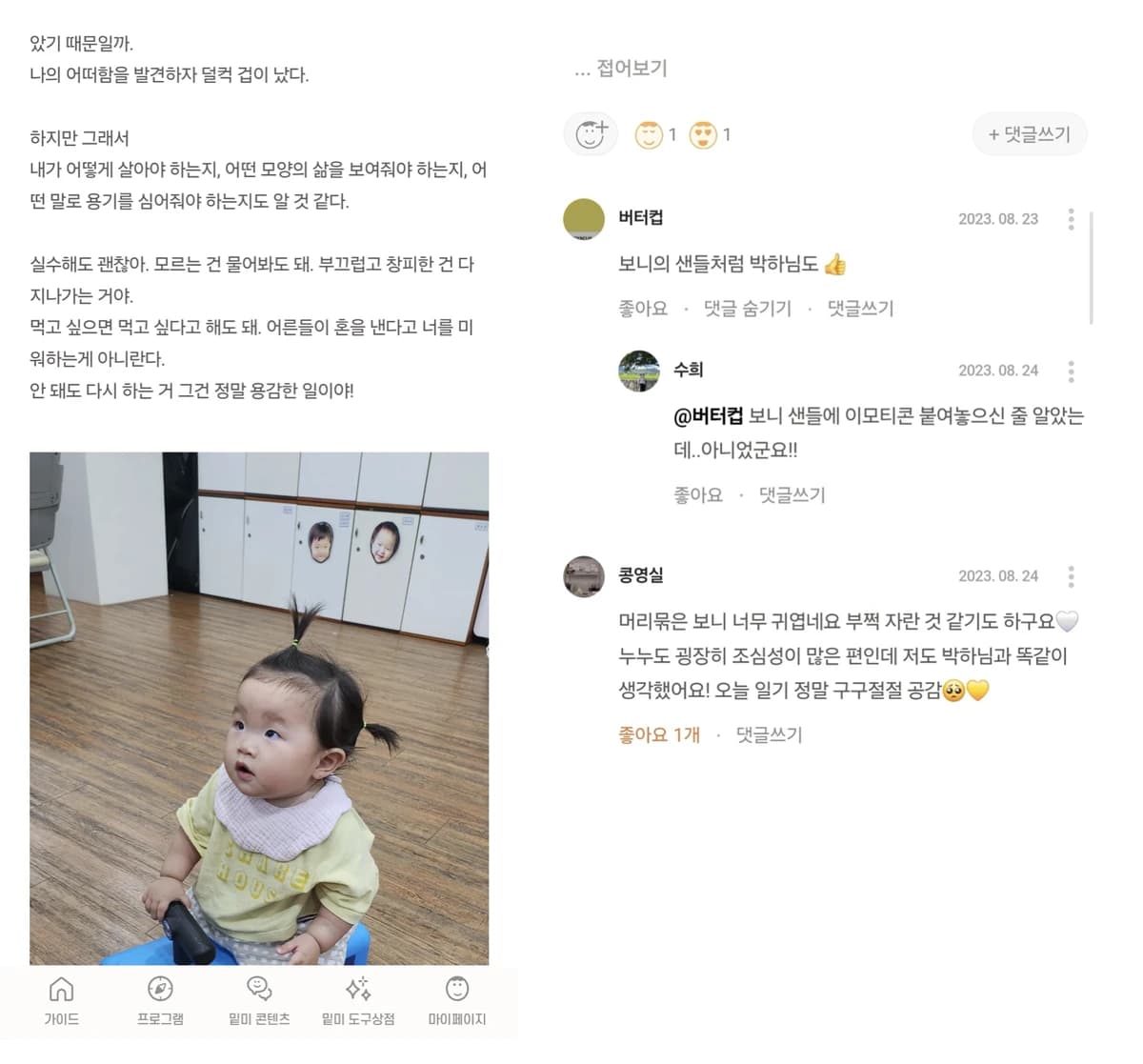The image size is (1143, 1064).
Task: Open overflow menu on 수희's reply
Action: click(1072, 371)
